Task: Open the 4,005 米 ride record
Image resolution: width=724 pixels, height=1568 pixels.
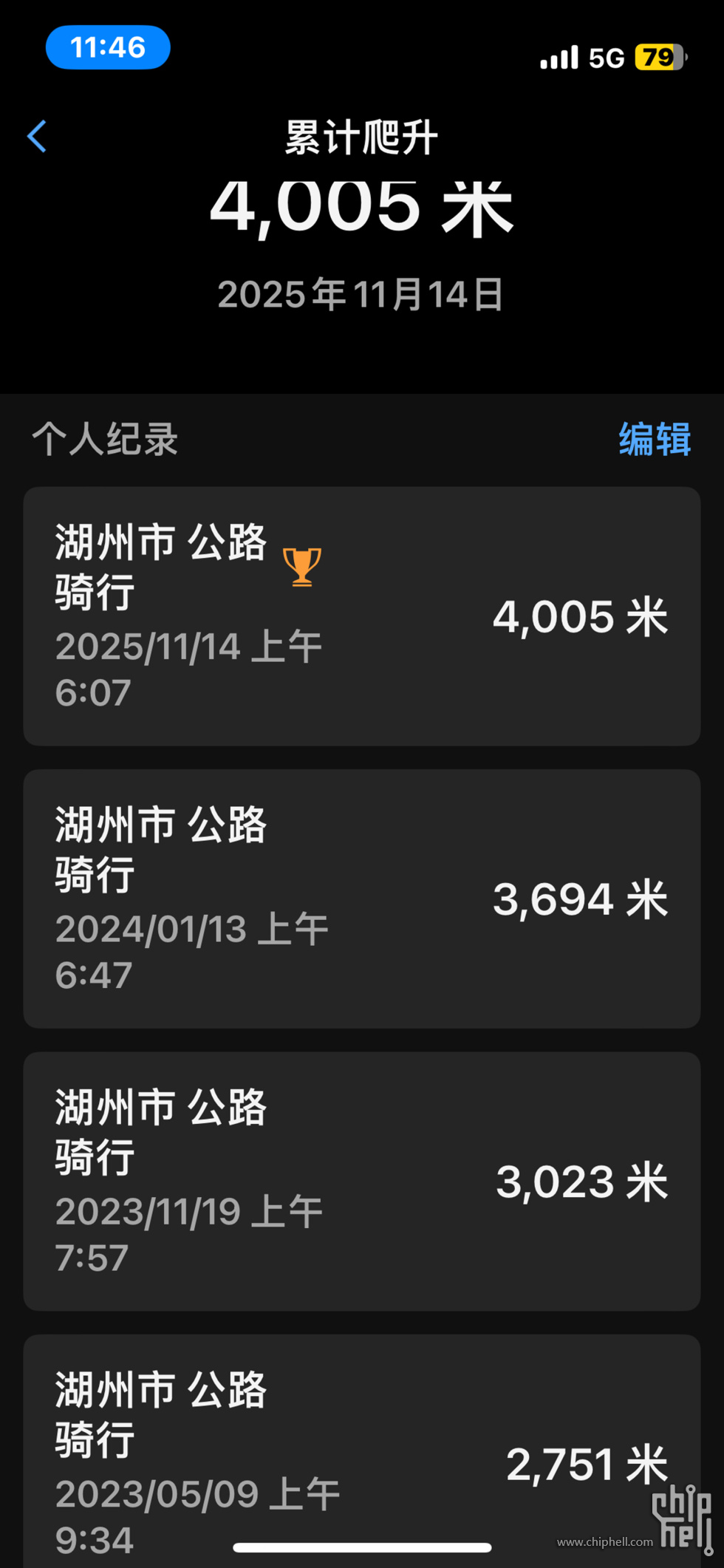Action: tap(361, 616)
